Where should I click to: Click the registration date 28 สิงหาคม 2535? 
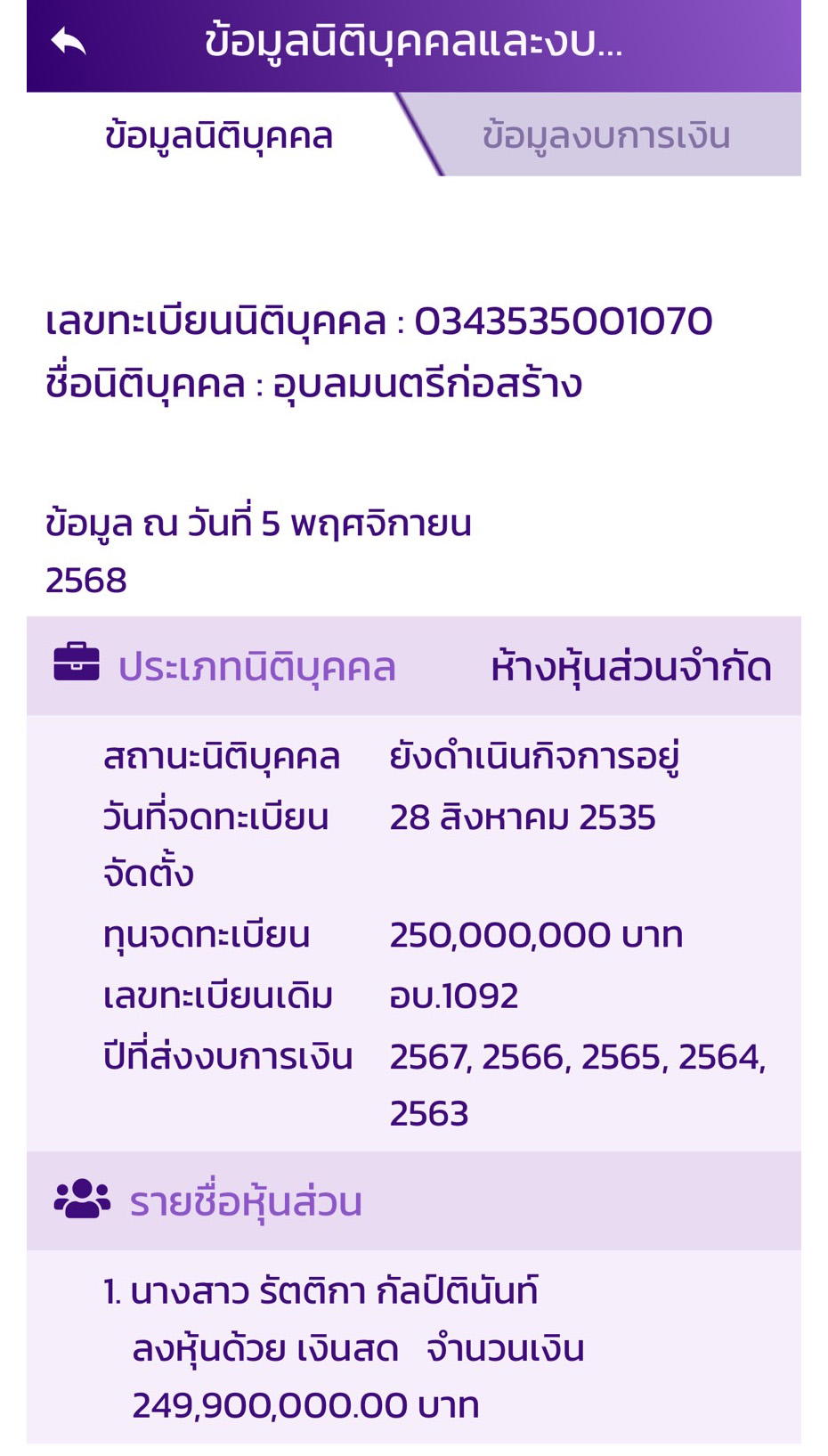[x=523, y=815]
